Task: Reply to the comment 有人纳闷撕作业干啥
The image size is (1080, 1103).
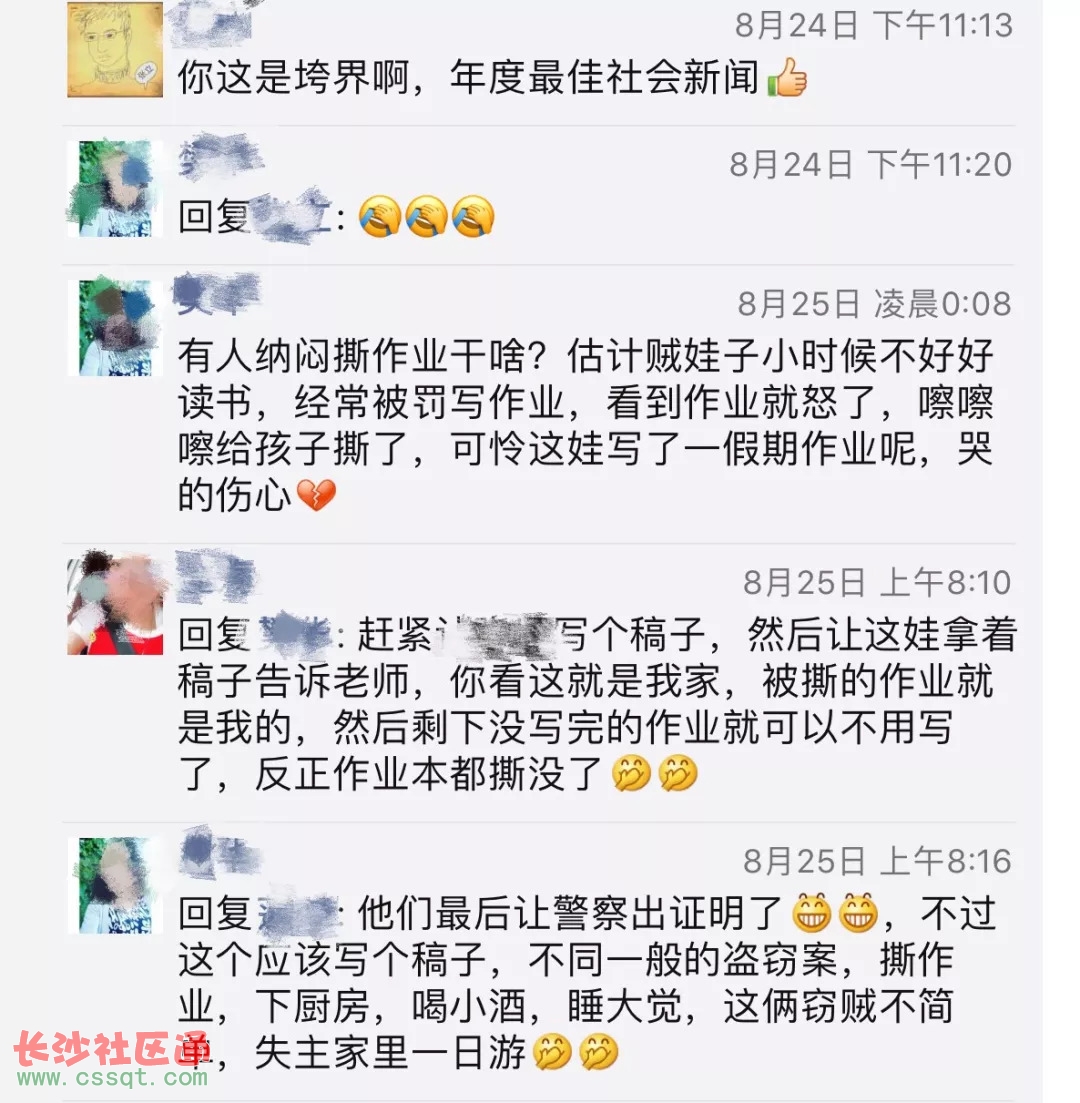Action: 585,425
